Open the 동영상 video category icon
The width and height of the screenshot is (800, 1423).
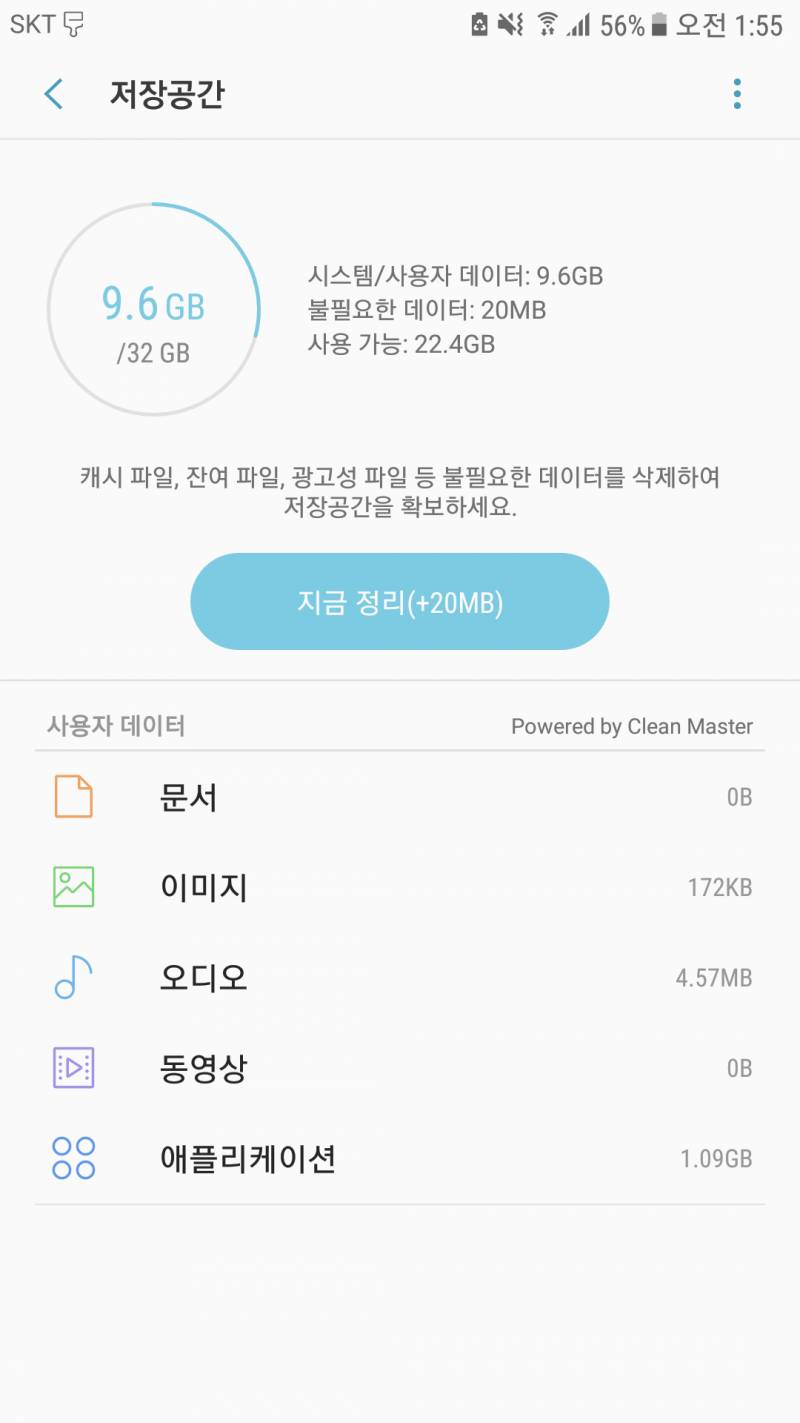click(72, 1068)
